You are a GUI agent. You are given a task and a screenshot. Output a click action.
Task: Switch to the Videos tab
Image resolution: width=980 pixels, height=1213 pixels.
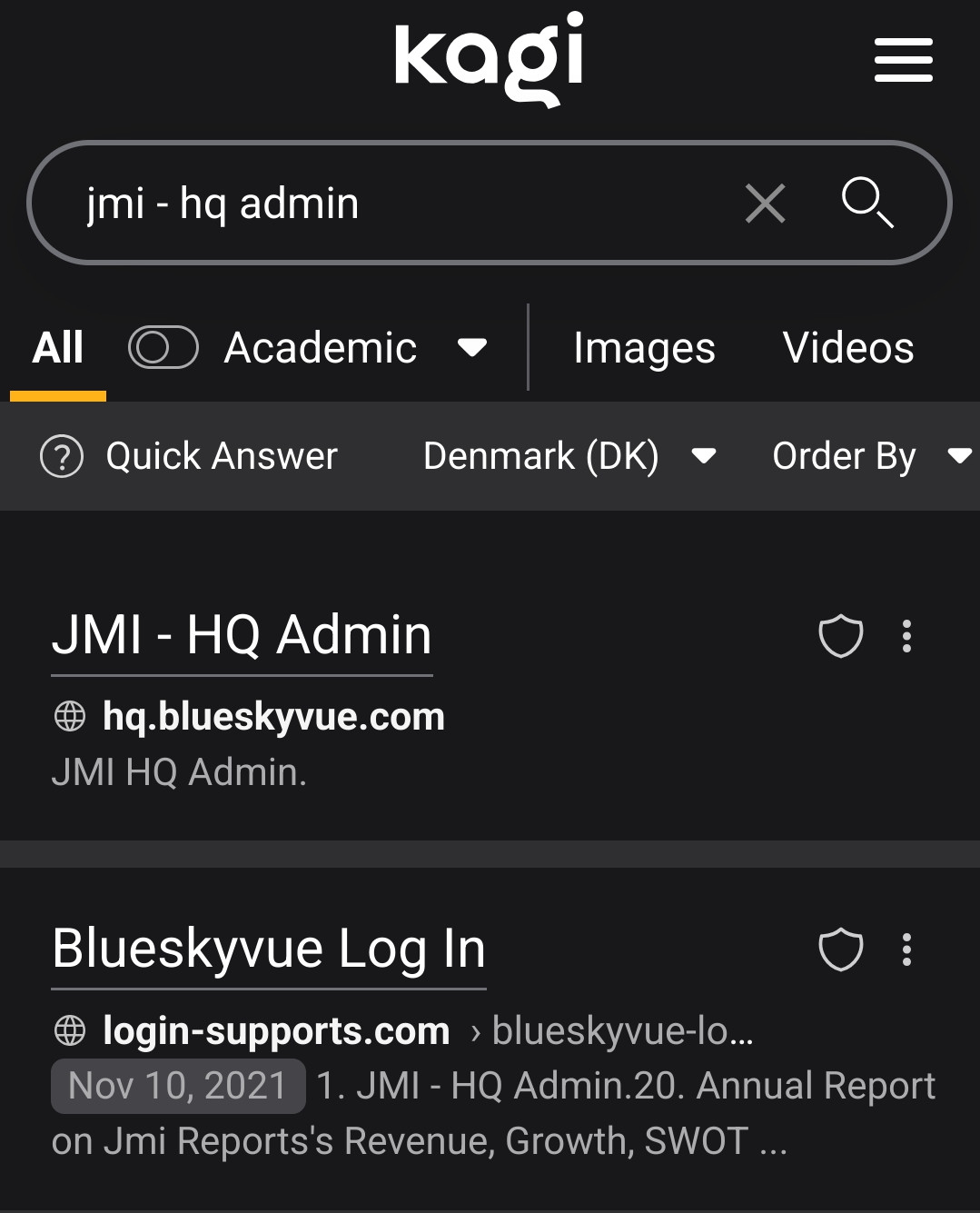(x=848, y=348)
